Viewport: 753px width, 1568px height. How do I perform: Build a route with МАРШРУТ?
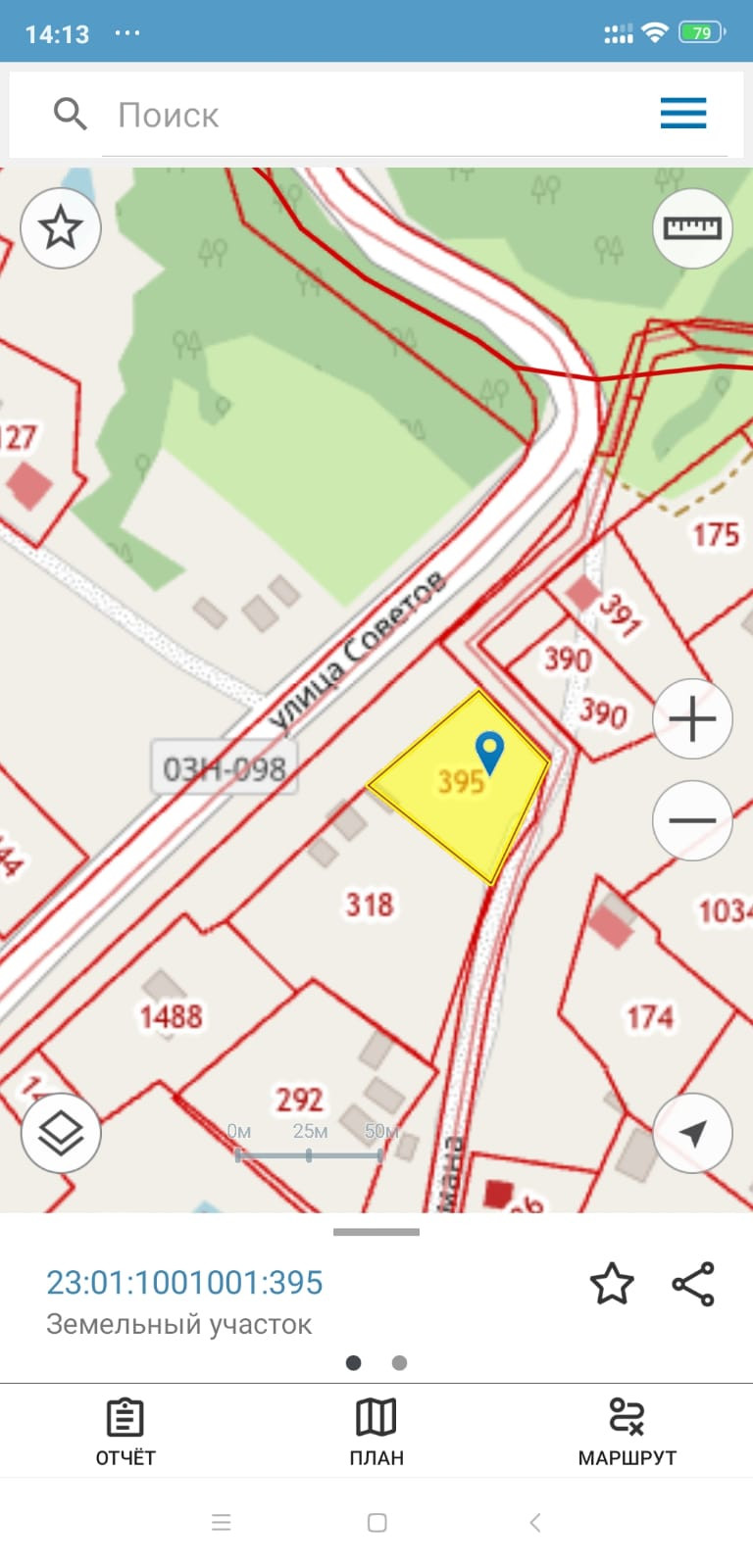point(627,1432)
